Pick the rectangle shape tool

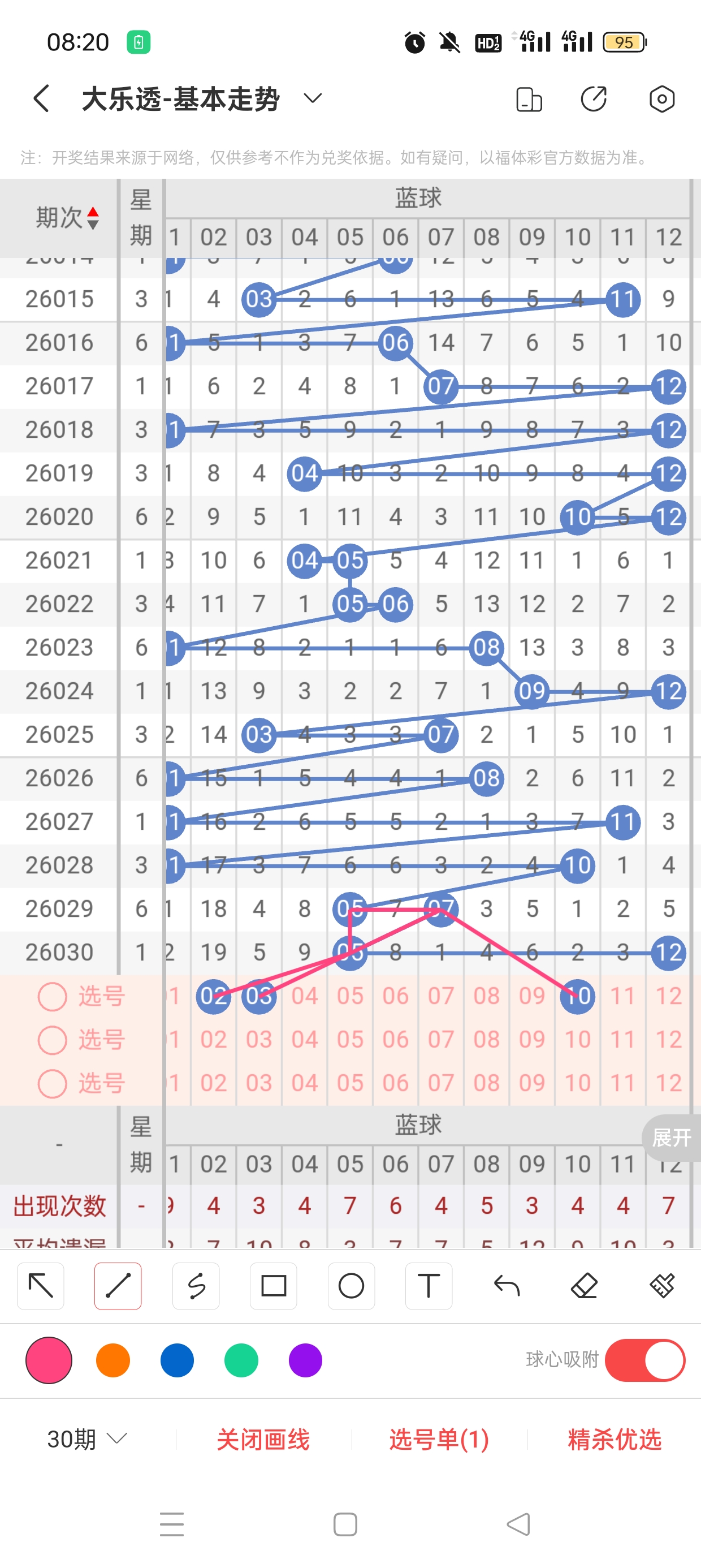[x=273, y=1286]
